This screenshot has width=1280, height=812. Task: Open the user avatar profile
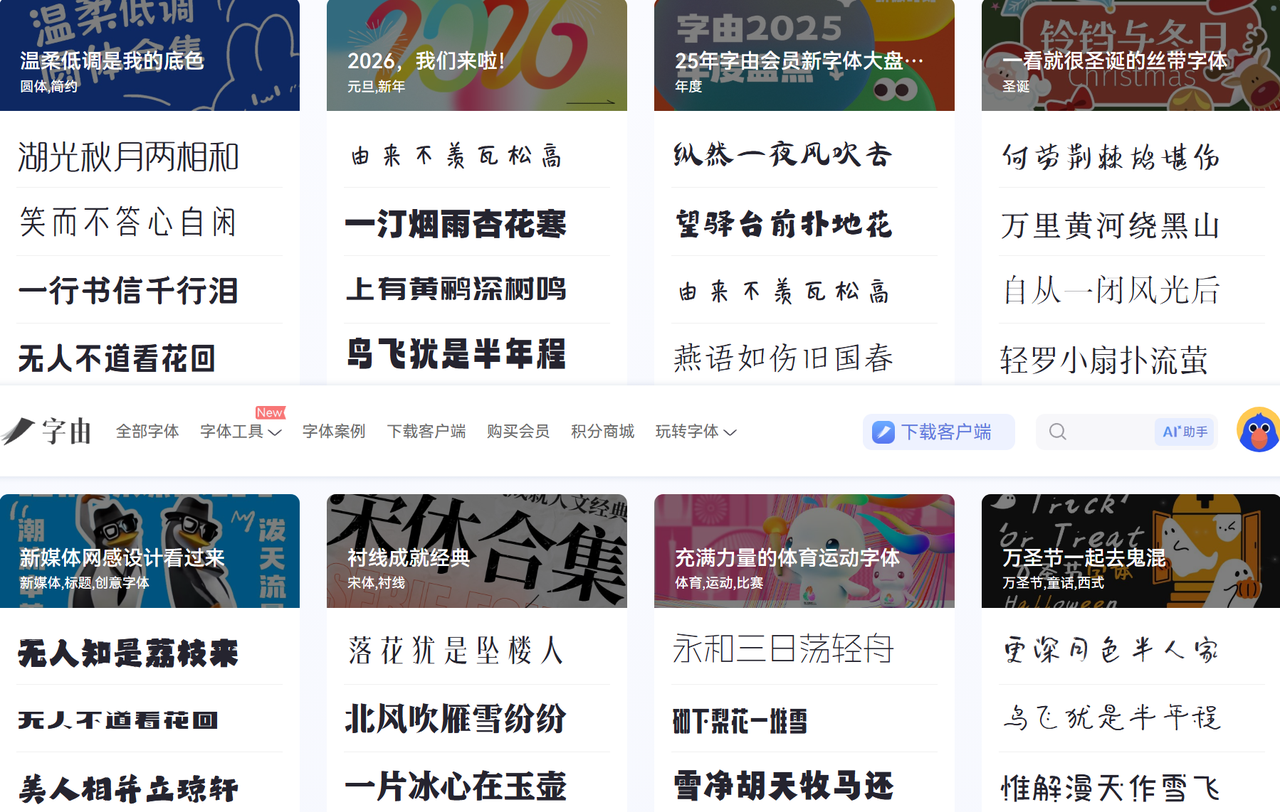click(1257, 430)
